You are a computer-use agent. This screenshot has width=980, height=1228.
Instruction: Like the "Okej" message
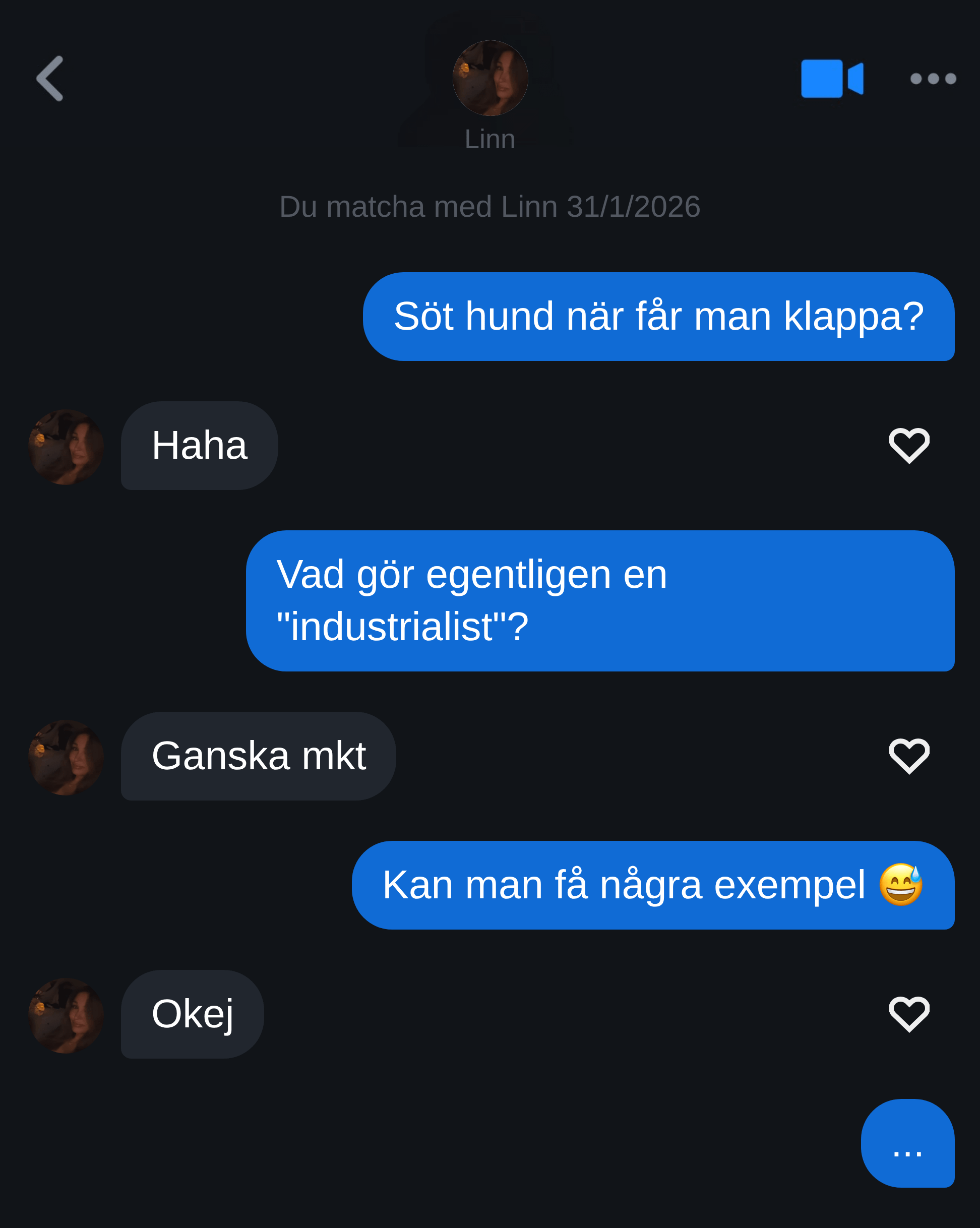(x=909, y=1014)
